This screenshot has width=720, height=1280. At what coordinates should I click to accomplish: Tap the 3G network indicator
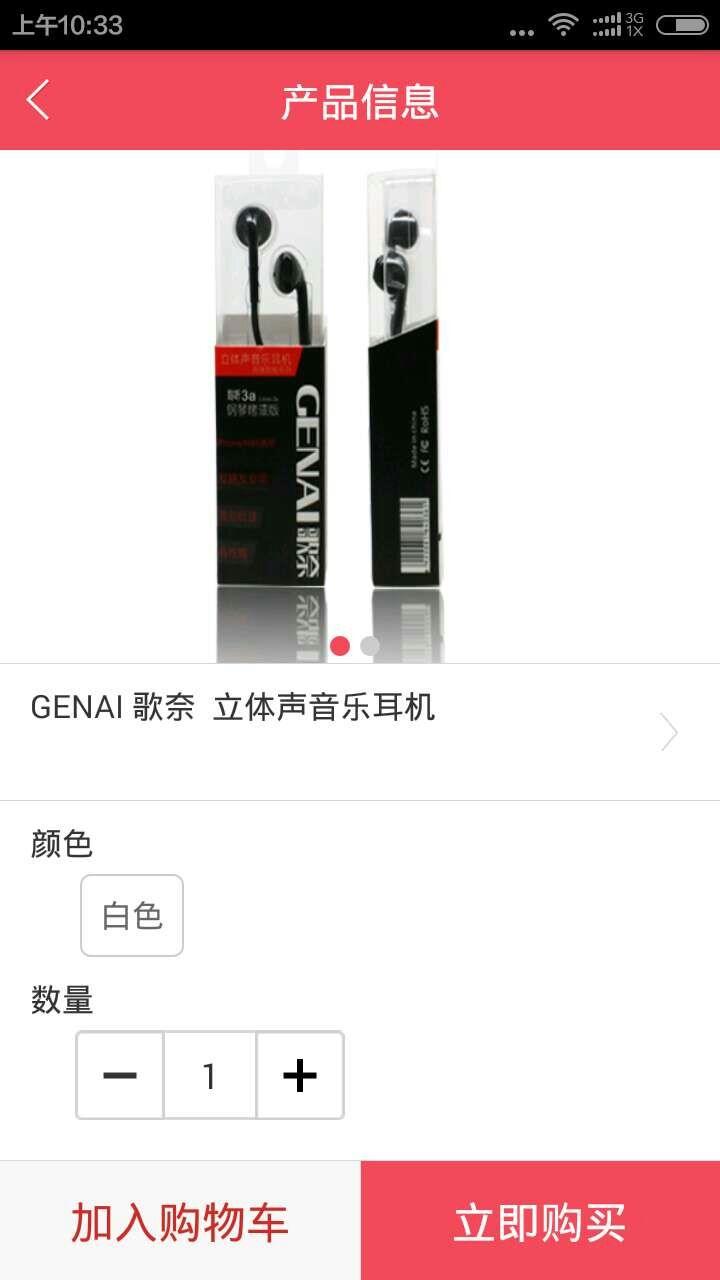(635, 18)
